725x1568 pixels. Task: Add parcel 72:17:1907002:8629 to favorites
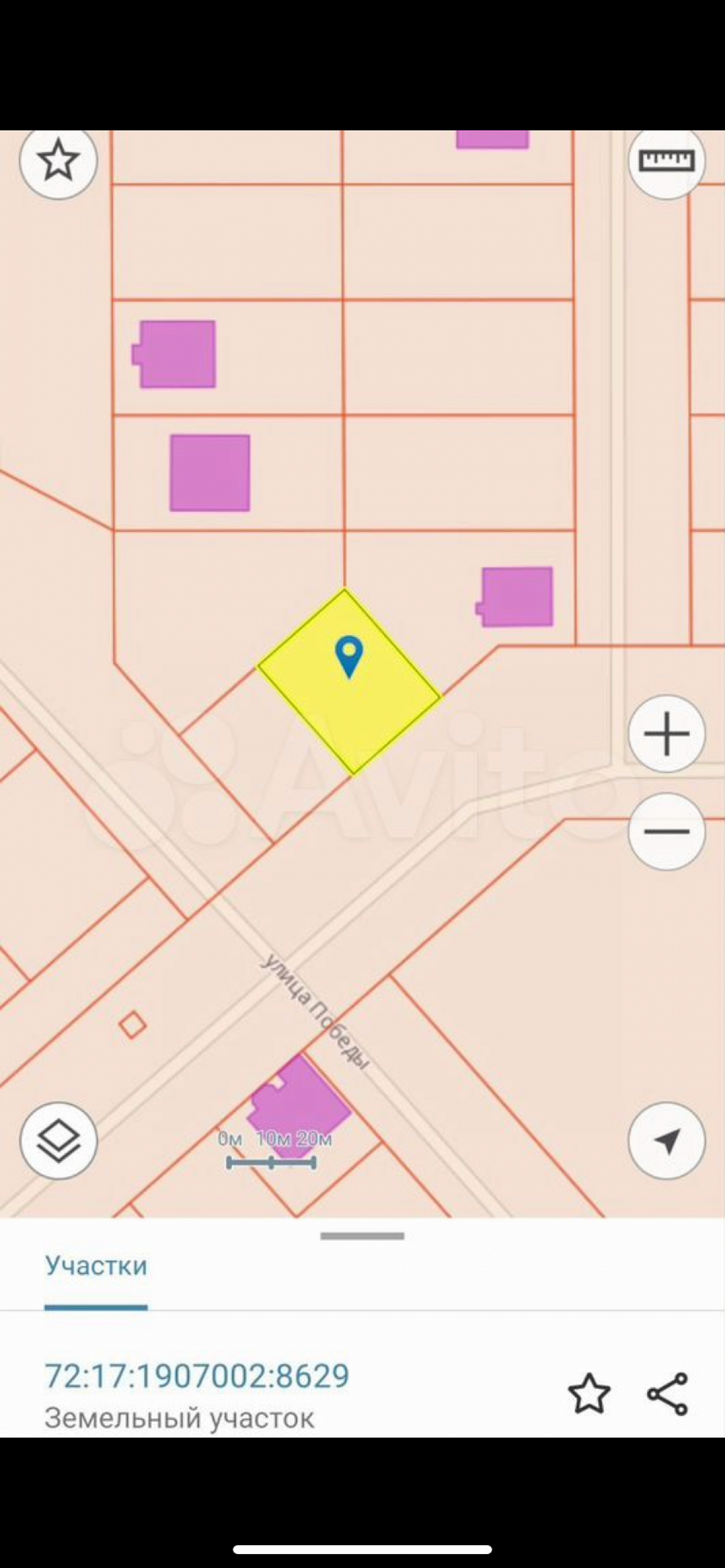(589, 1393)
